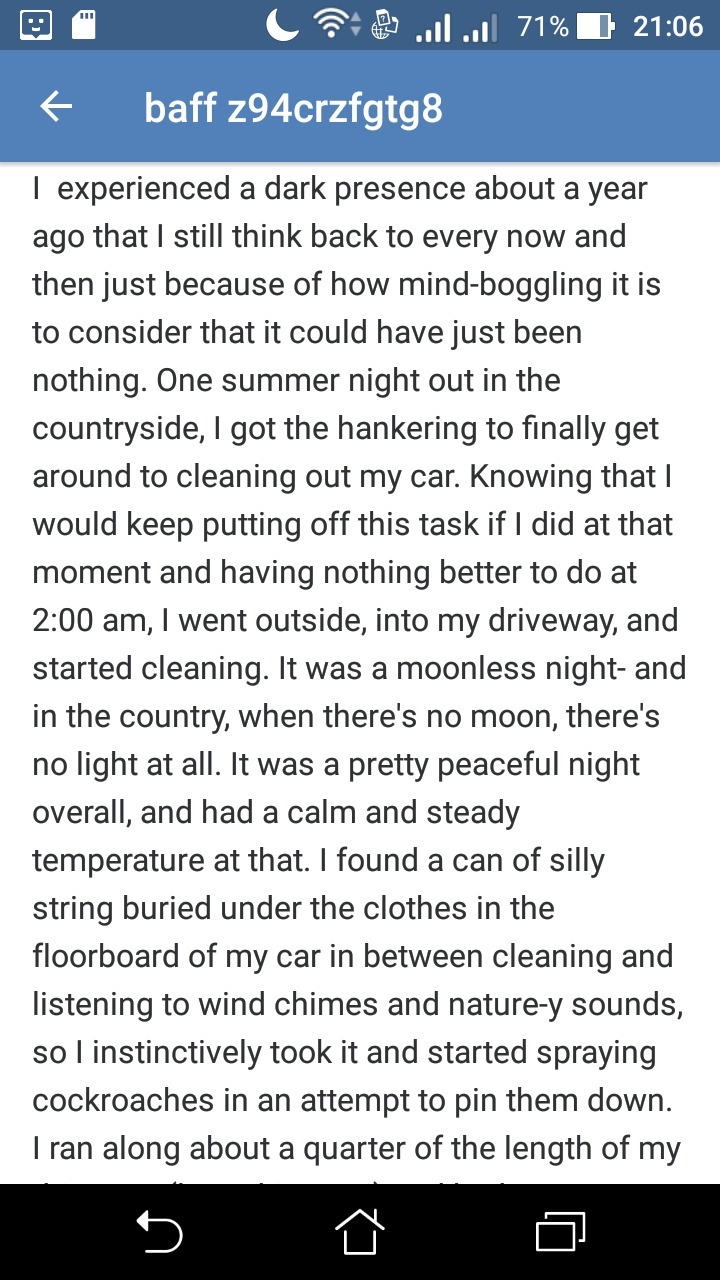Screen dimensions: 720x1280
Task: Go to the home screen
Action: 359,1231
